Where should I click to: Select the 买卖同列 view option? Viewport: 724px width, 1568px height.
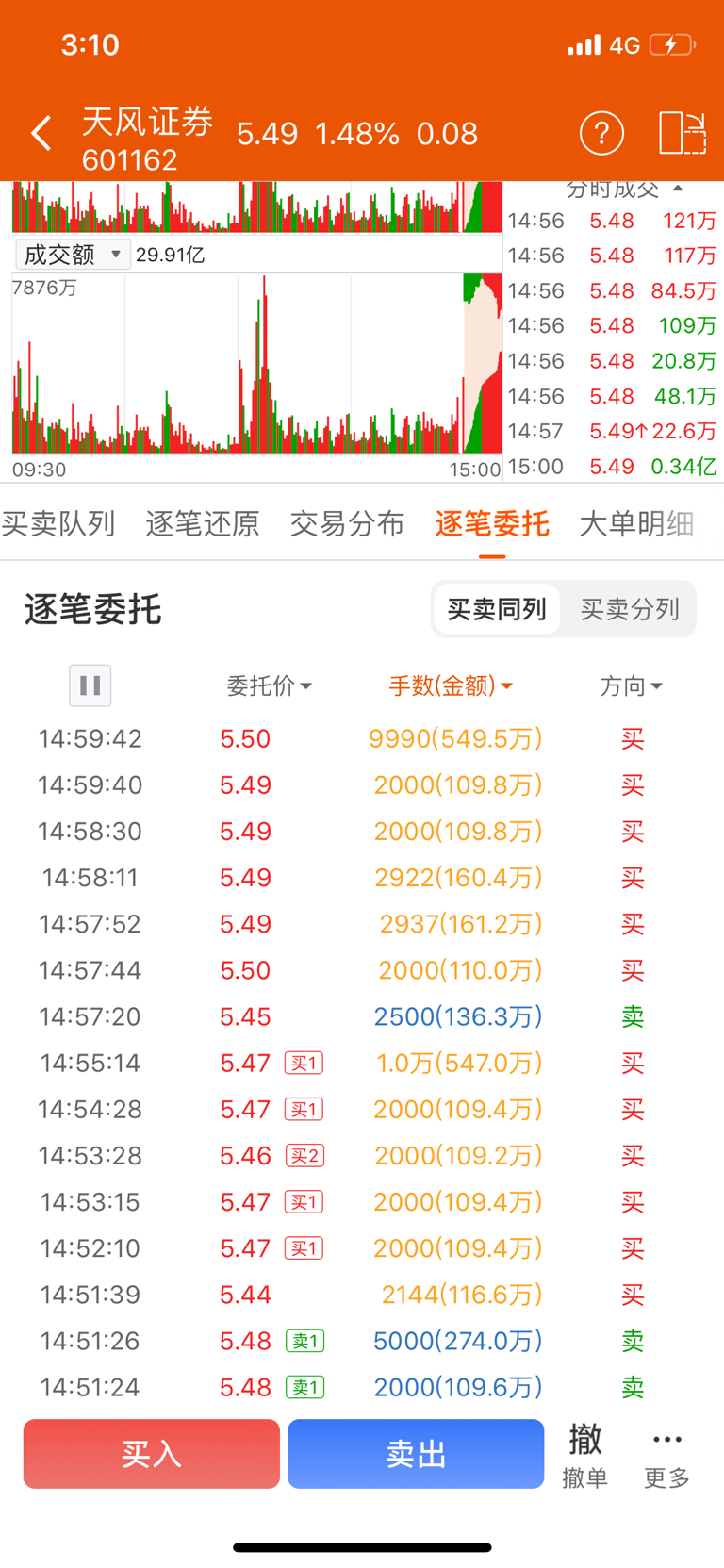click(497, 609)
